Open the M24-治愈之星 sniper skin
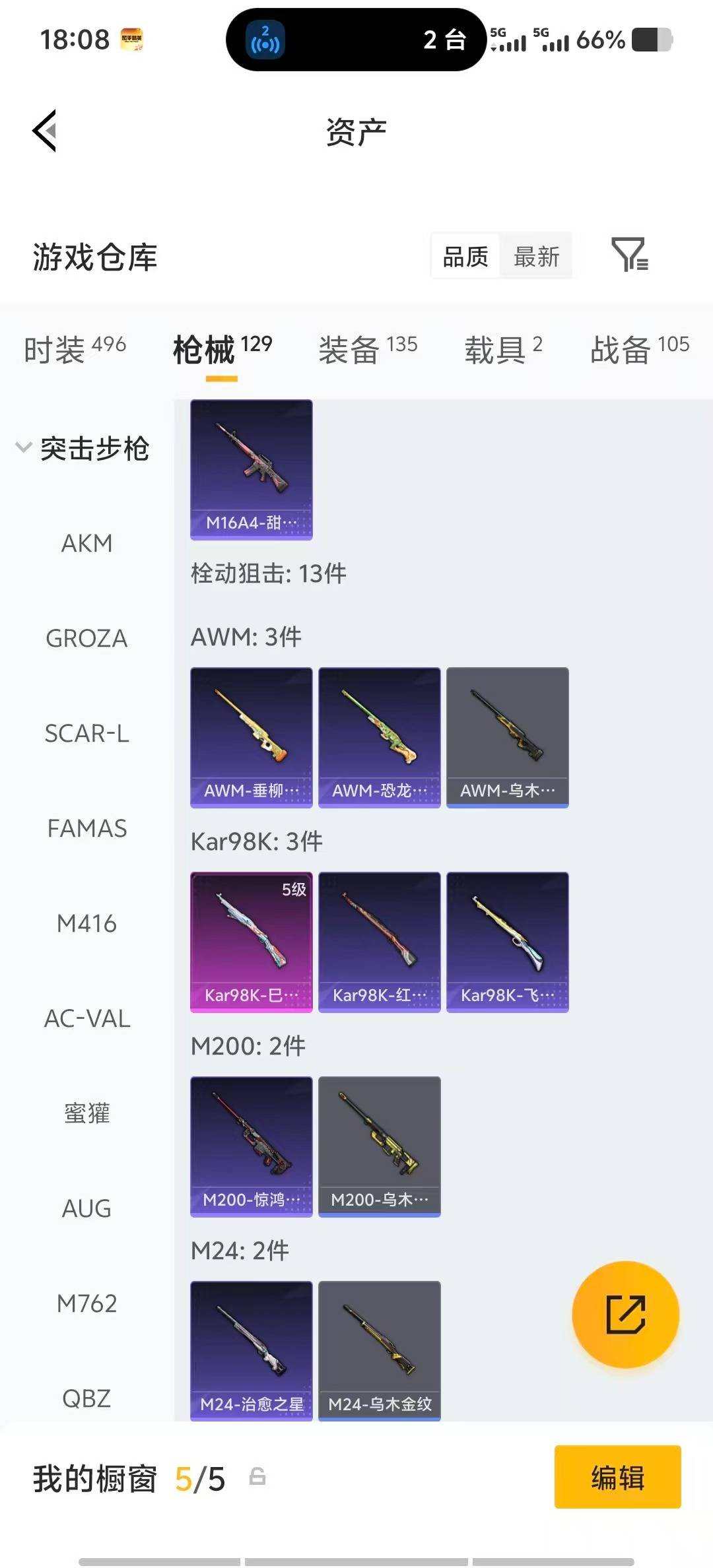This screenshot has width=713, height=1568. coord(251,1350)
